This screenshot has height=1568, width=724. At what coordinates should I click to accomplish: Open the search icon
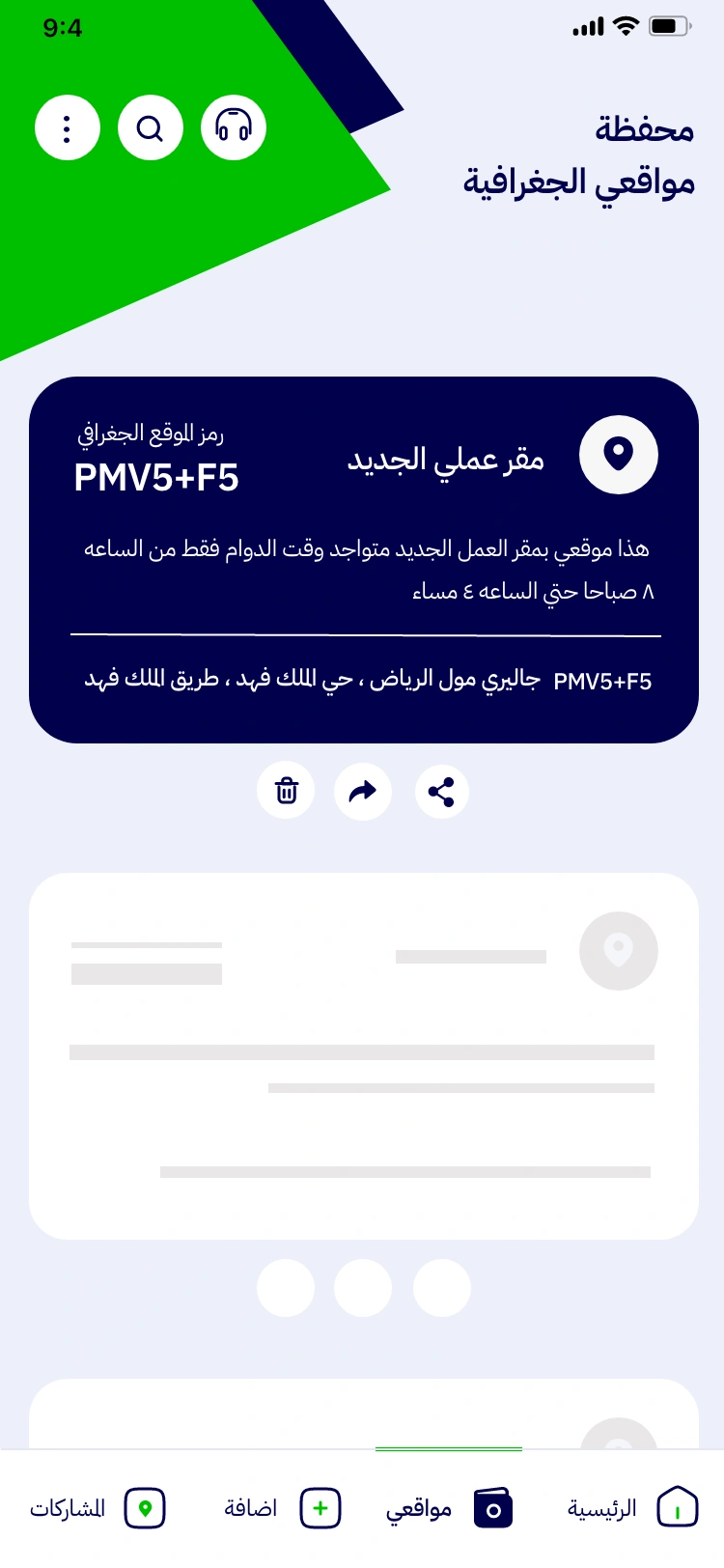150,127
